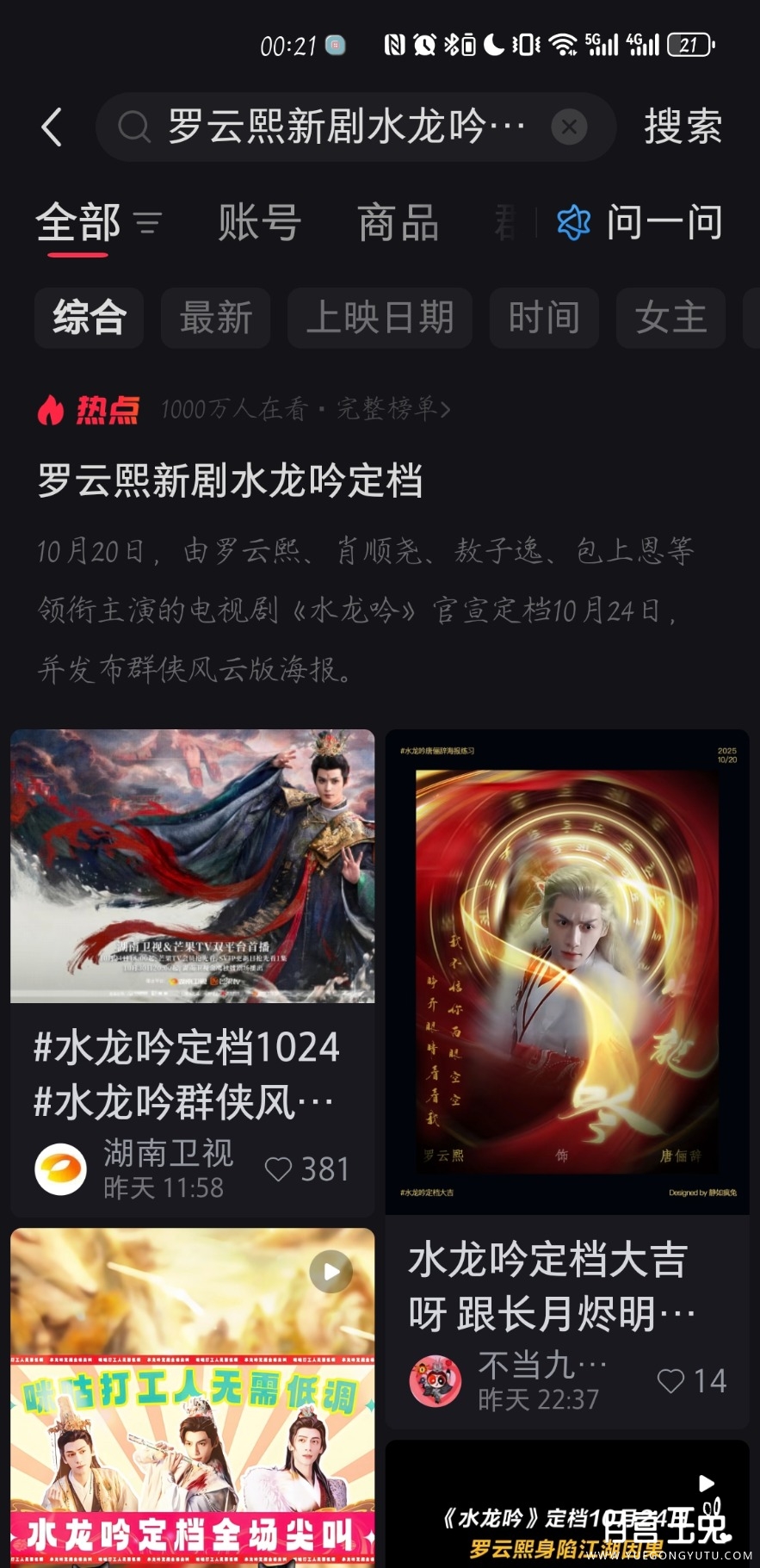Toggle the 女主 filter chip

point(670,318)
